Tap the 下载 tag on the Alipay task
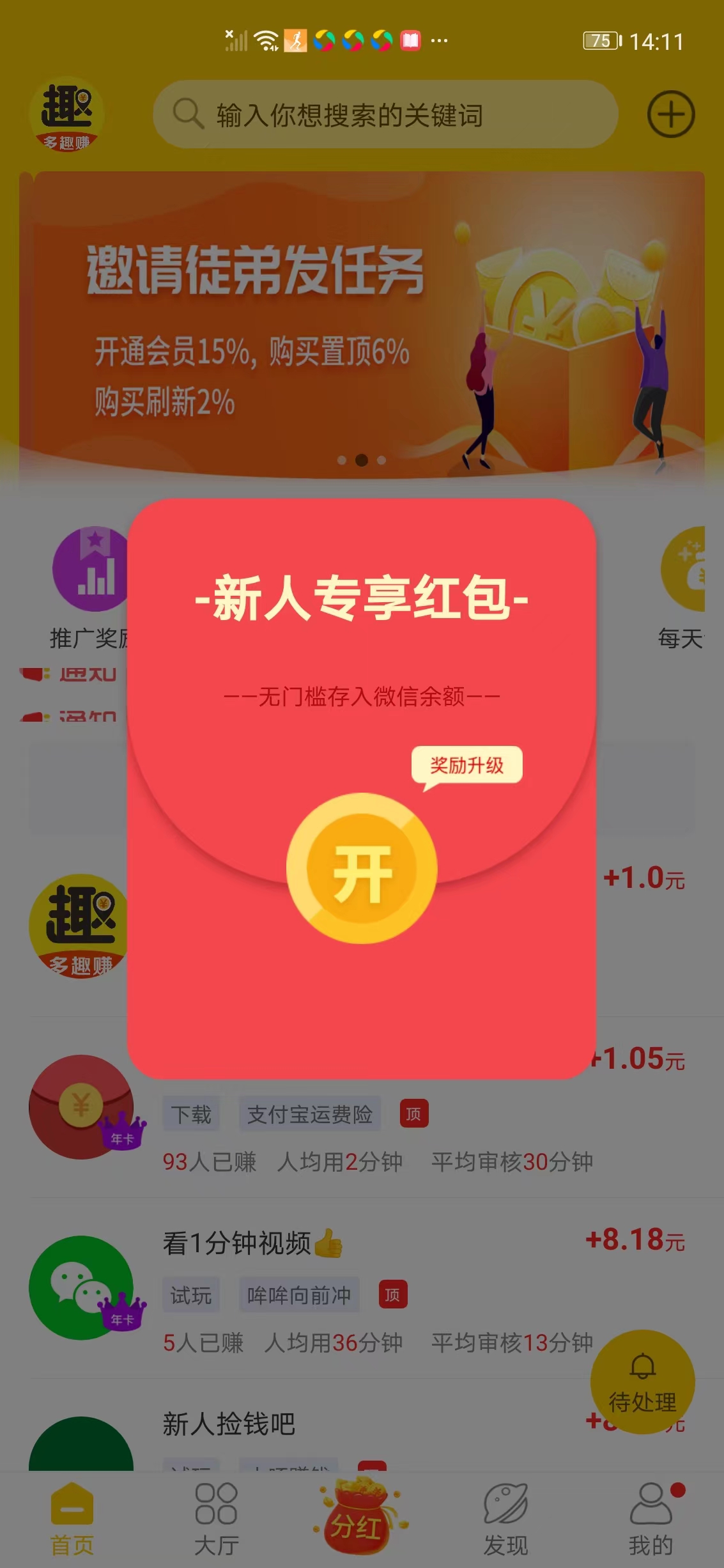724x1568 pixels. pos(190,1113)
